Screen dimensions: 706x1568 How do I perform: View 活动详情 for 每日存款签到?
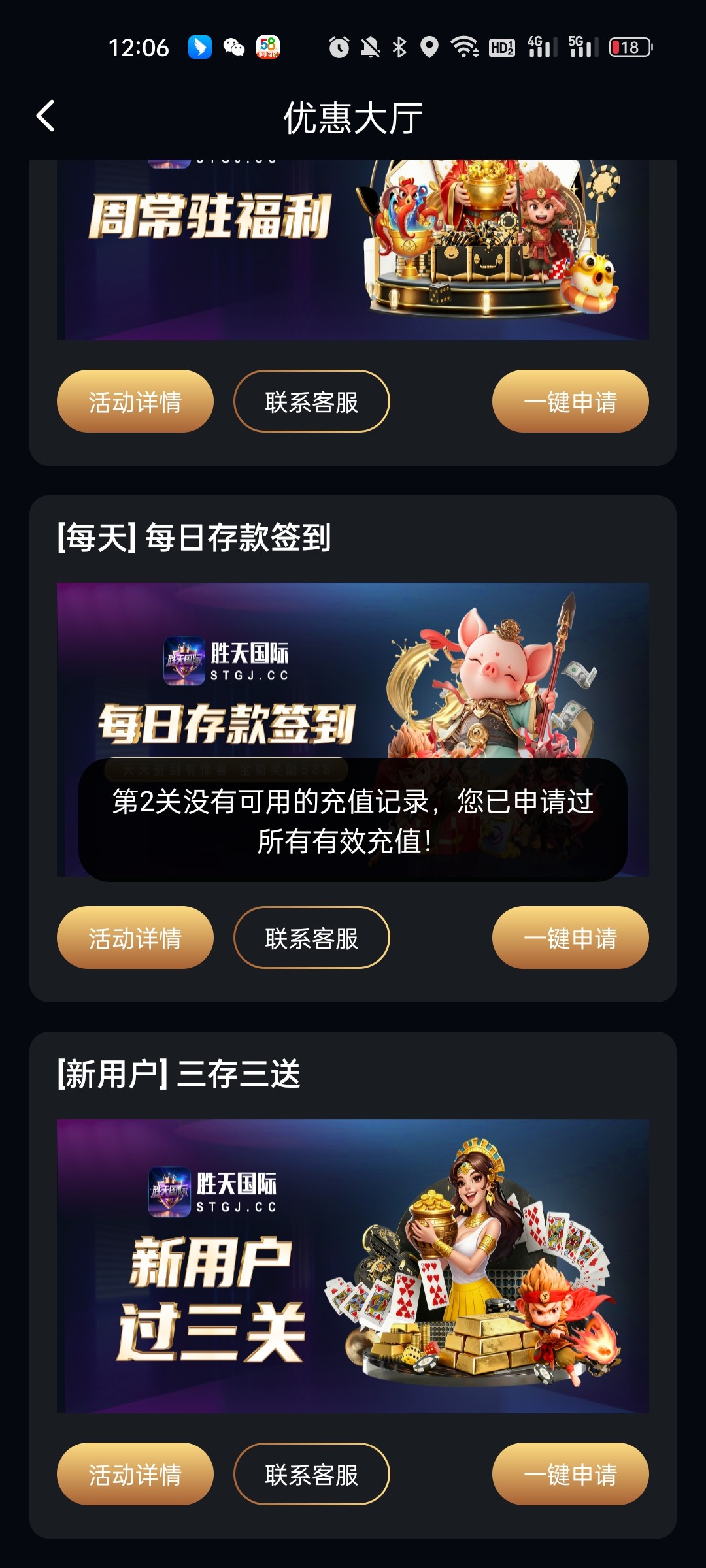[x=135, y=938]
